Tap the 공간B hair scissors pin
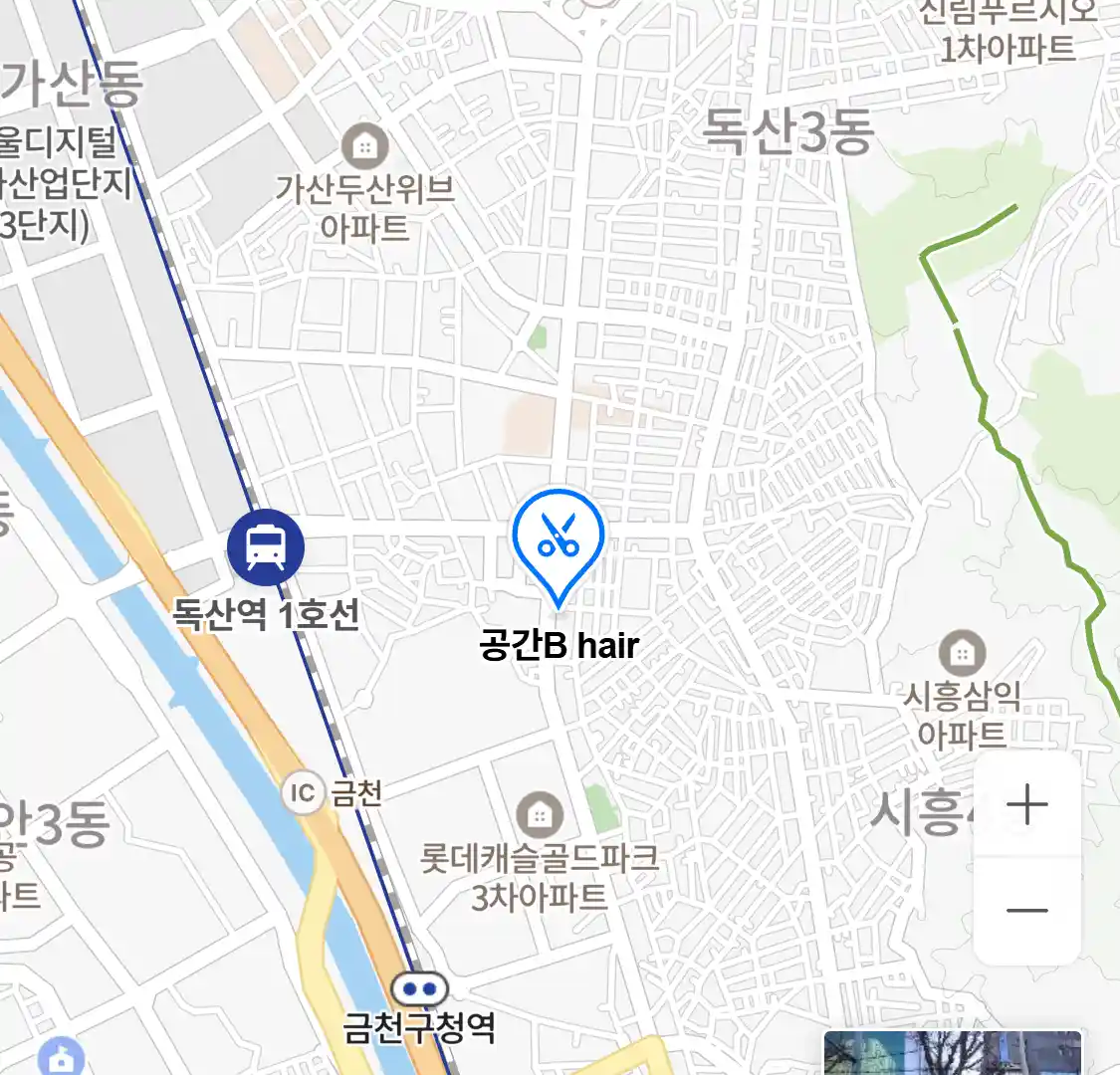The height and width of the screenshot is (1075, 1120). click(x=559, y=538)
